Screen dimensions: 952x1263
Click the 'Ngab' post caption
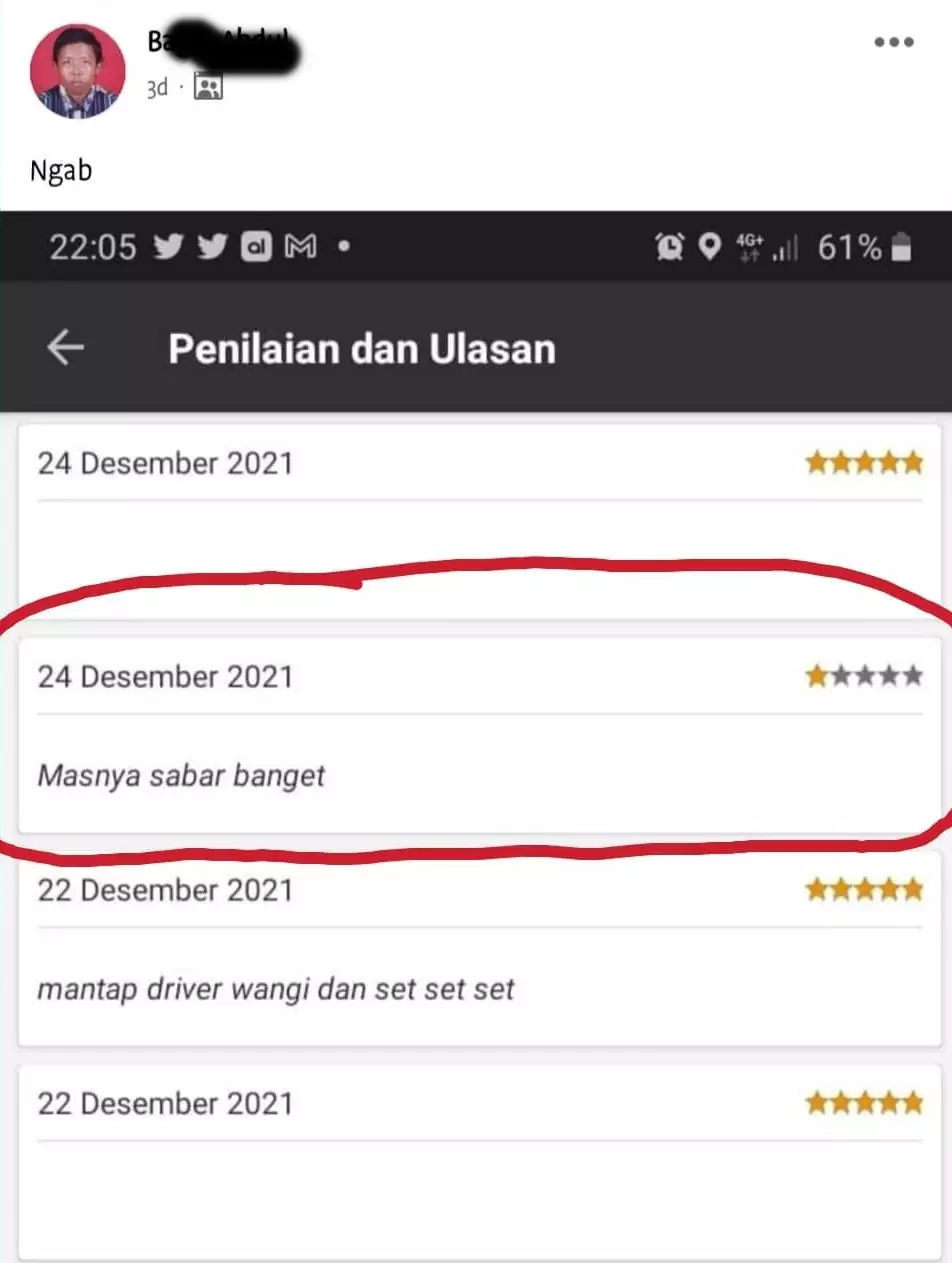(61, 170)
